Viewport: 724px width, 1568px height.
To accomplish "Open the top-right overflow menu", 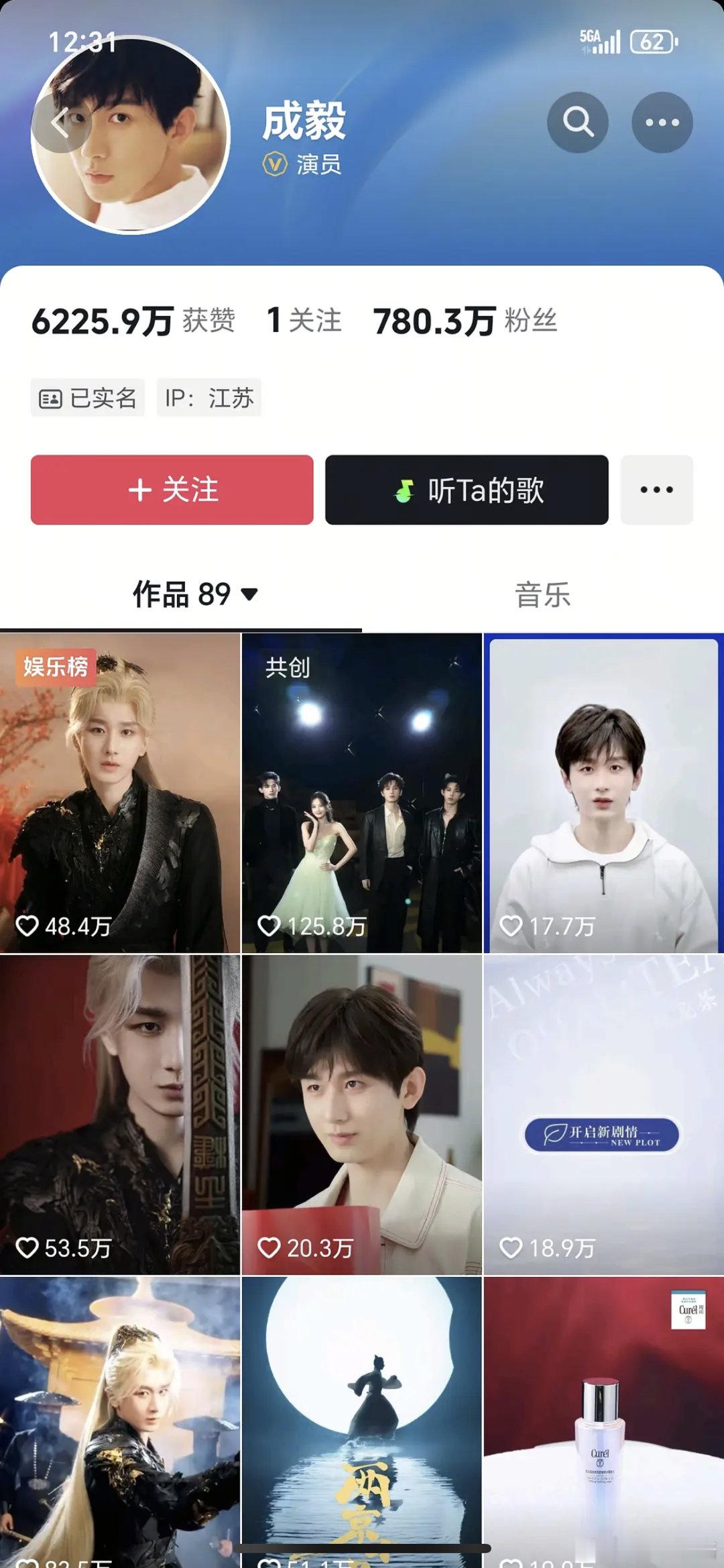I will [662, 122].
